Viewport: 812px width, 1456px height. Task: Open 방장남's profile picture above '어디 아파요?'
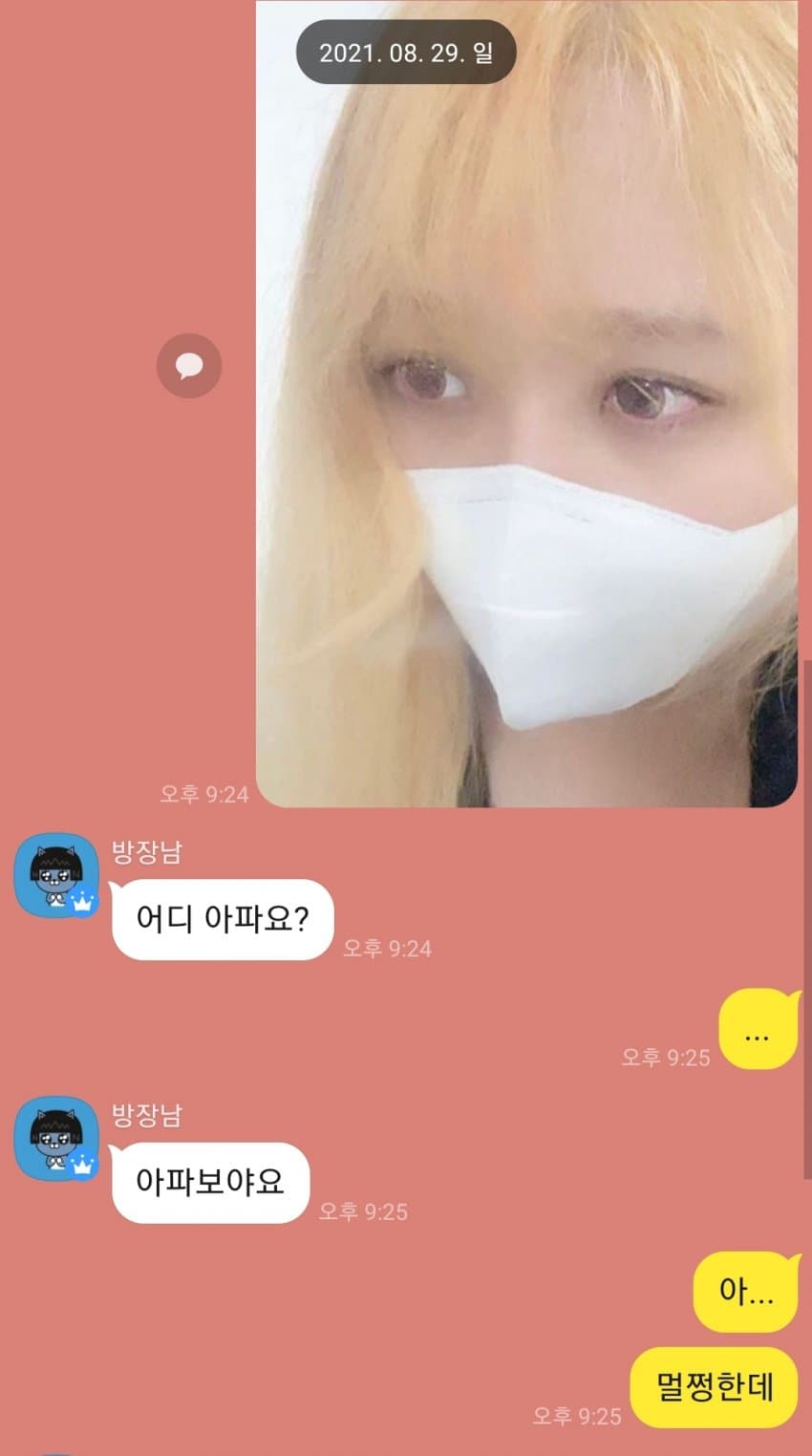56,875
